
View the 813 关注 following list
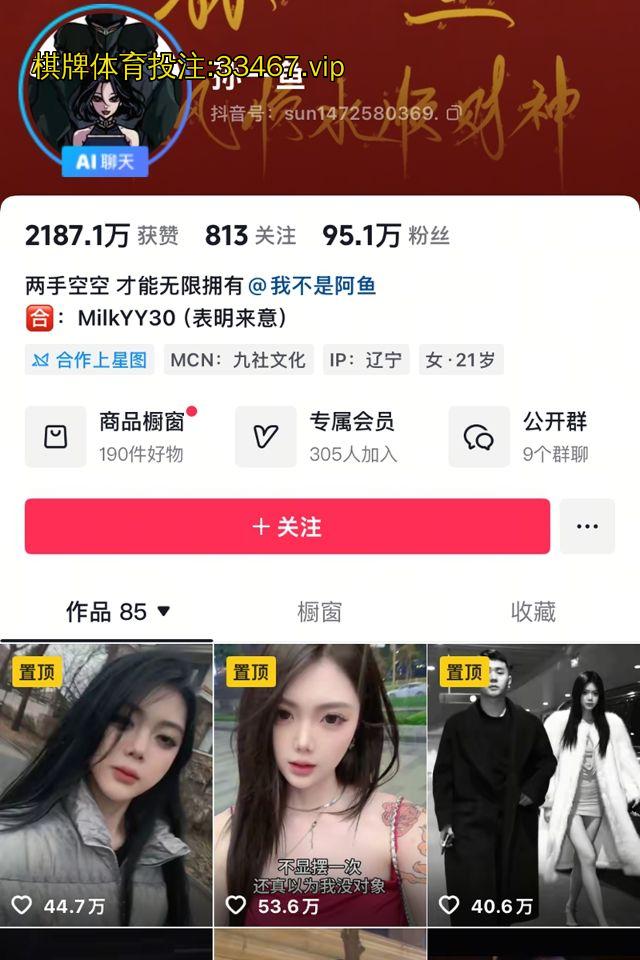pyautogui.click(x=250, y=236)
